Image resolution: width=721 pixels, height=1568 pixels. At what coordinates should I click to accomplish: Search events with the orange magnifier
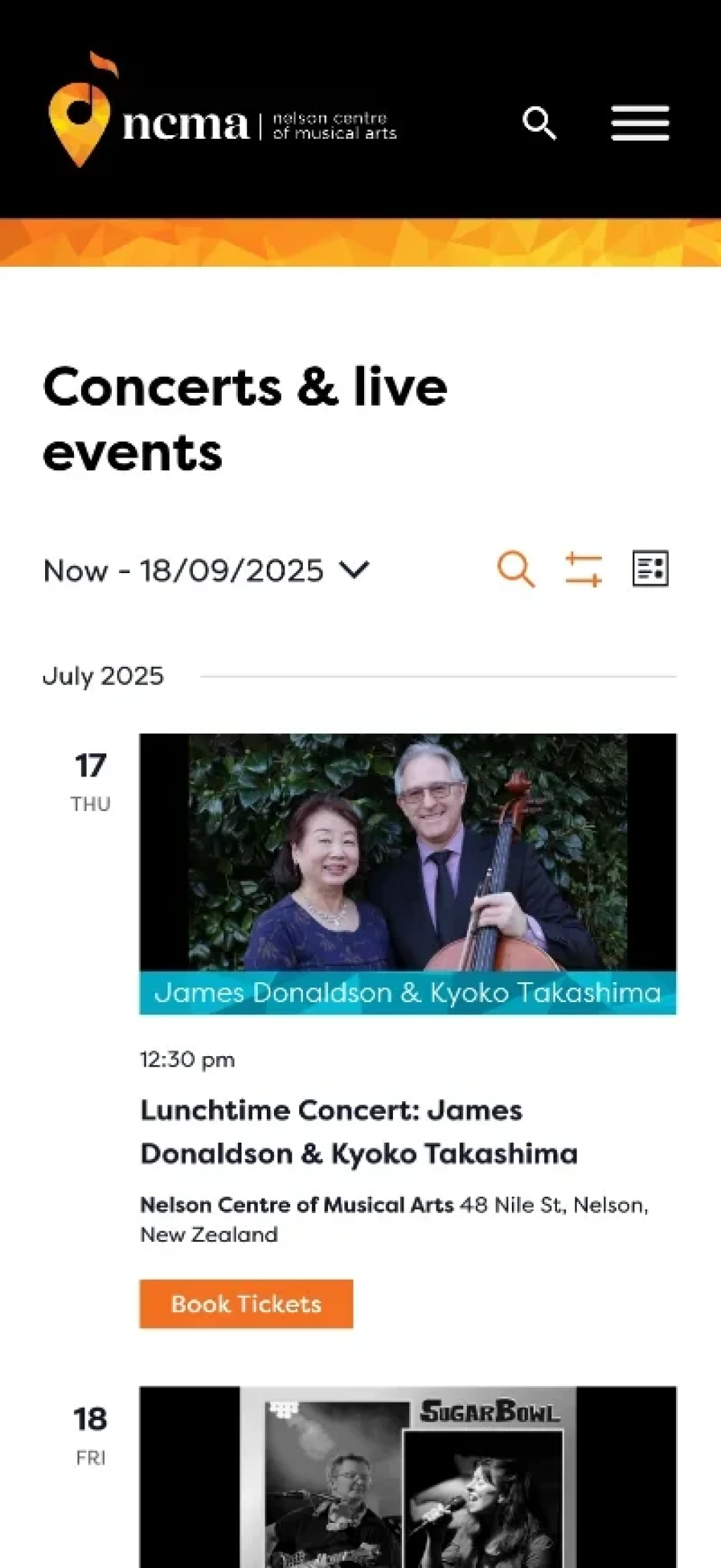(516, 570)
